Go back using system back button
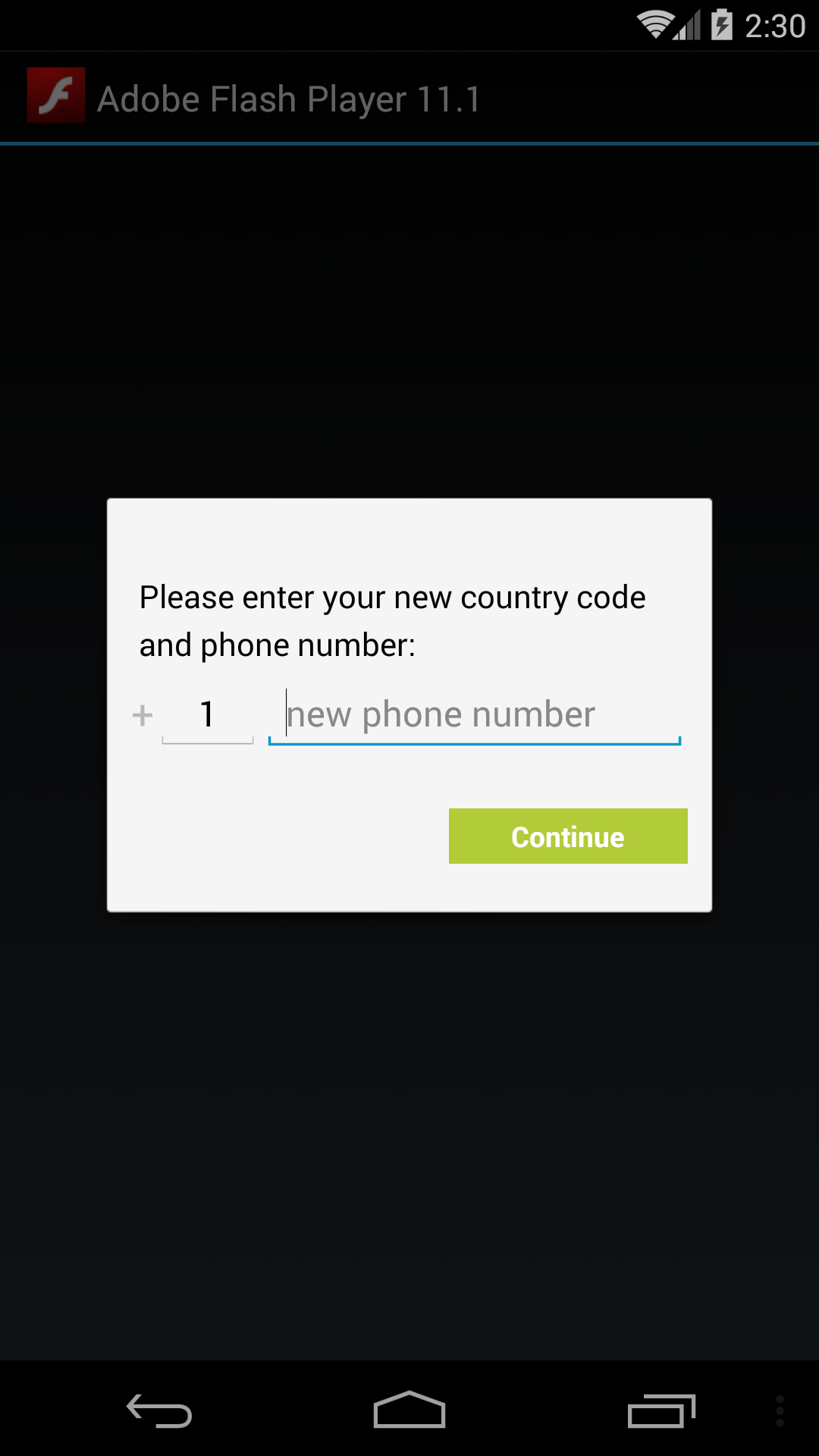819x1456 pixels. [159, 1410]
